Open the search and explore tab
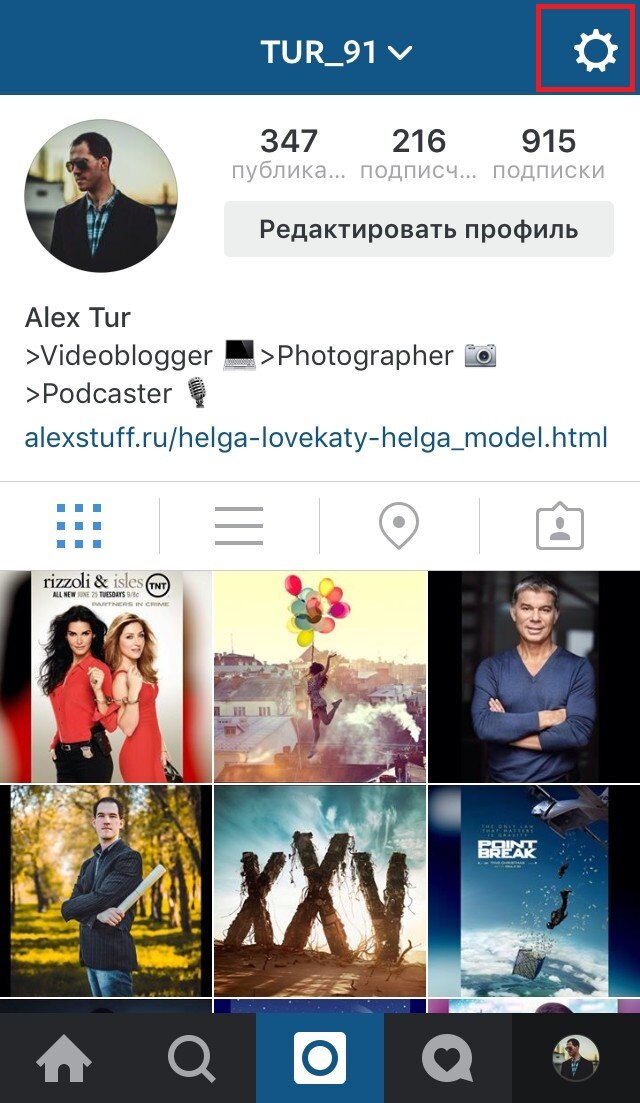Screen dimensions: 640x1103 192,1058
